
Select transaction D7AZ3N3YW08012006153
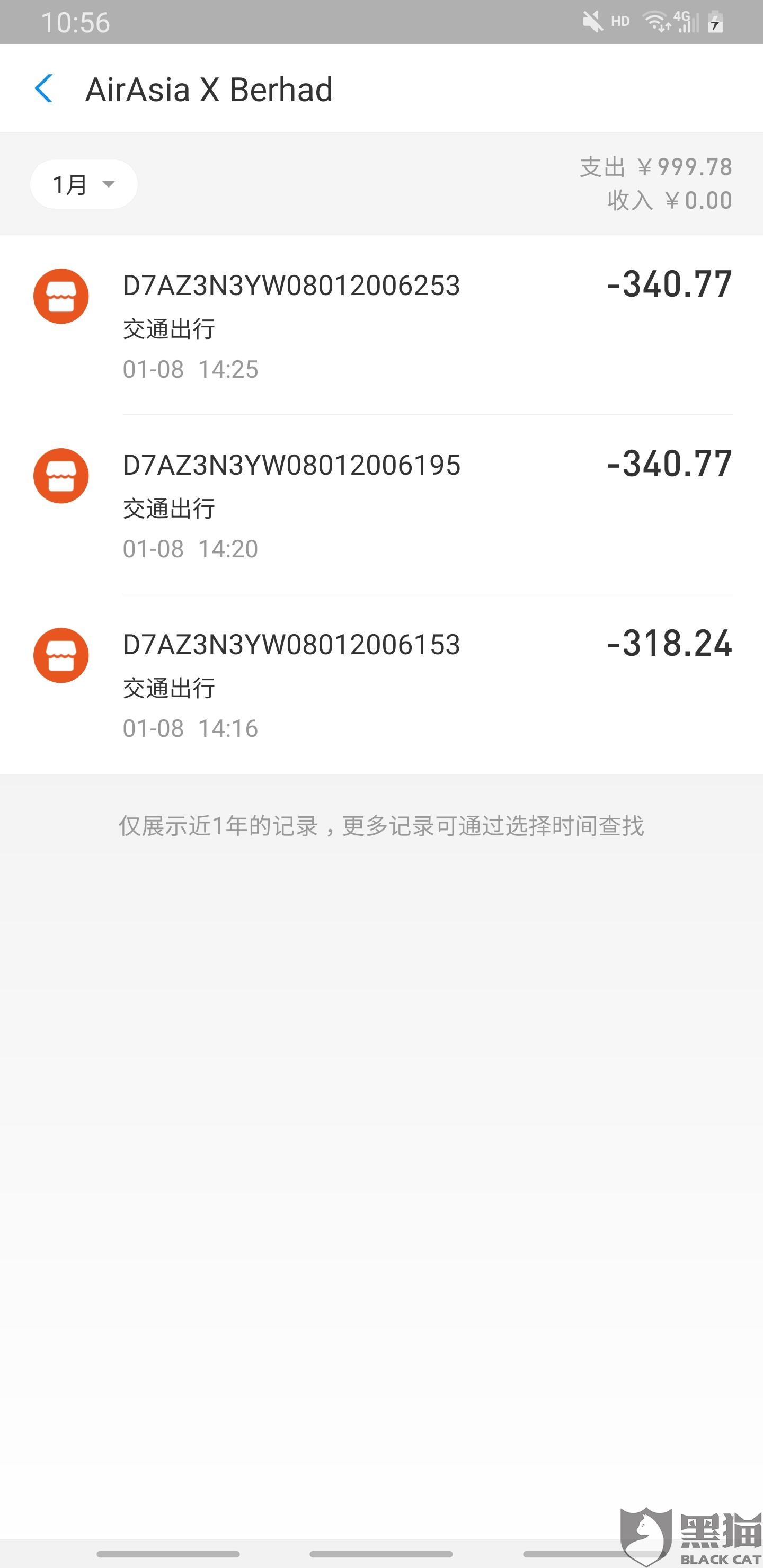point(381,684)
